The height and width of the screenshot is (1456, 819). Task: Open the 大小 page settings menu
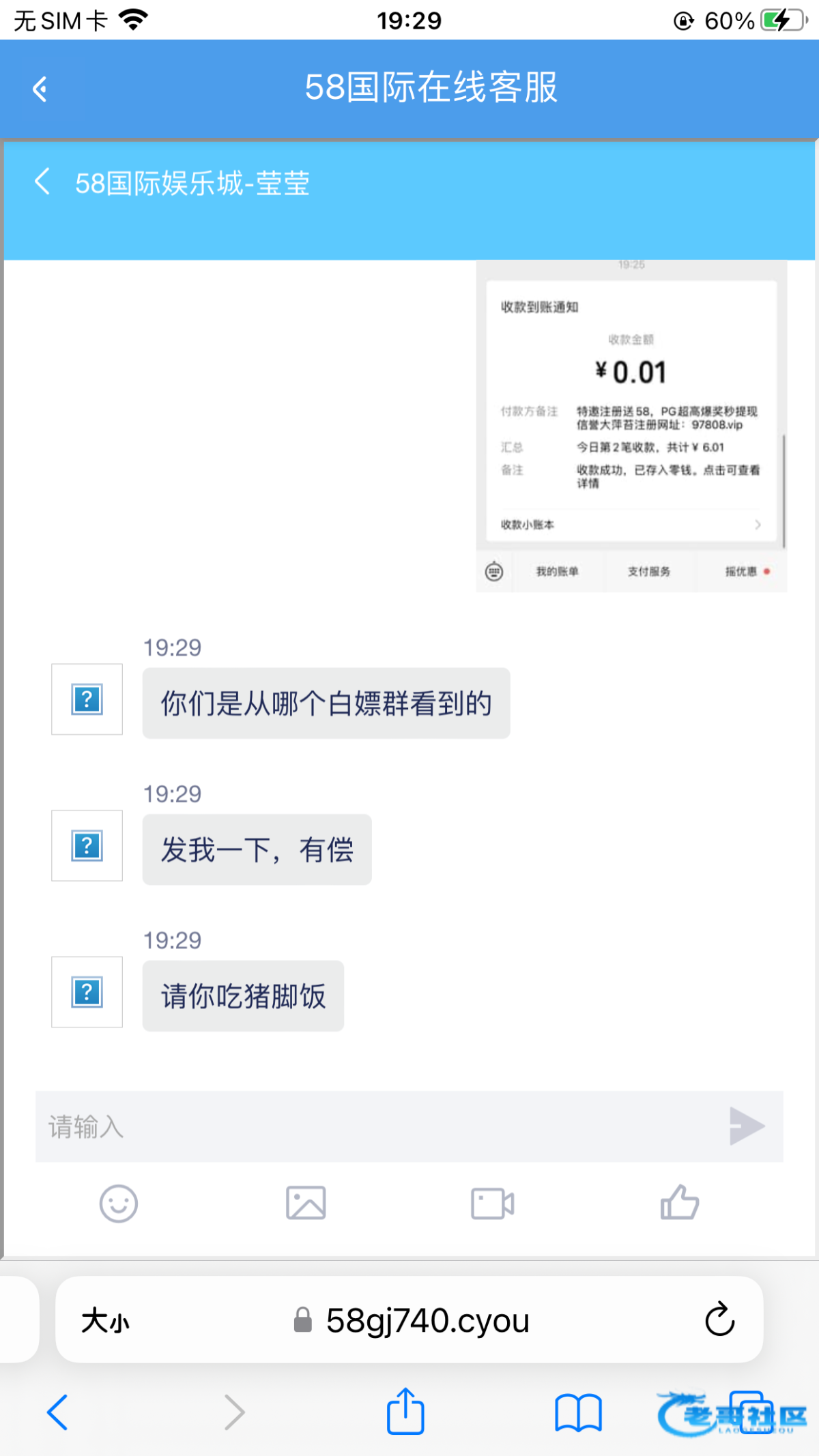(105, 1321)
